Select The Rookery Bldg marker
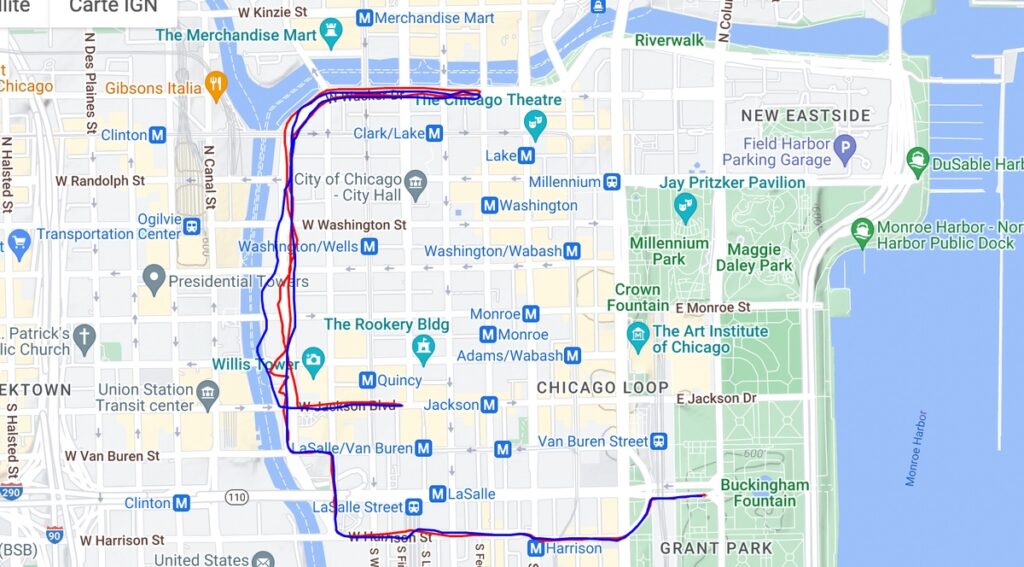The width and height of the screenshot is (1024, 567). [423, 347]
